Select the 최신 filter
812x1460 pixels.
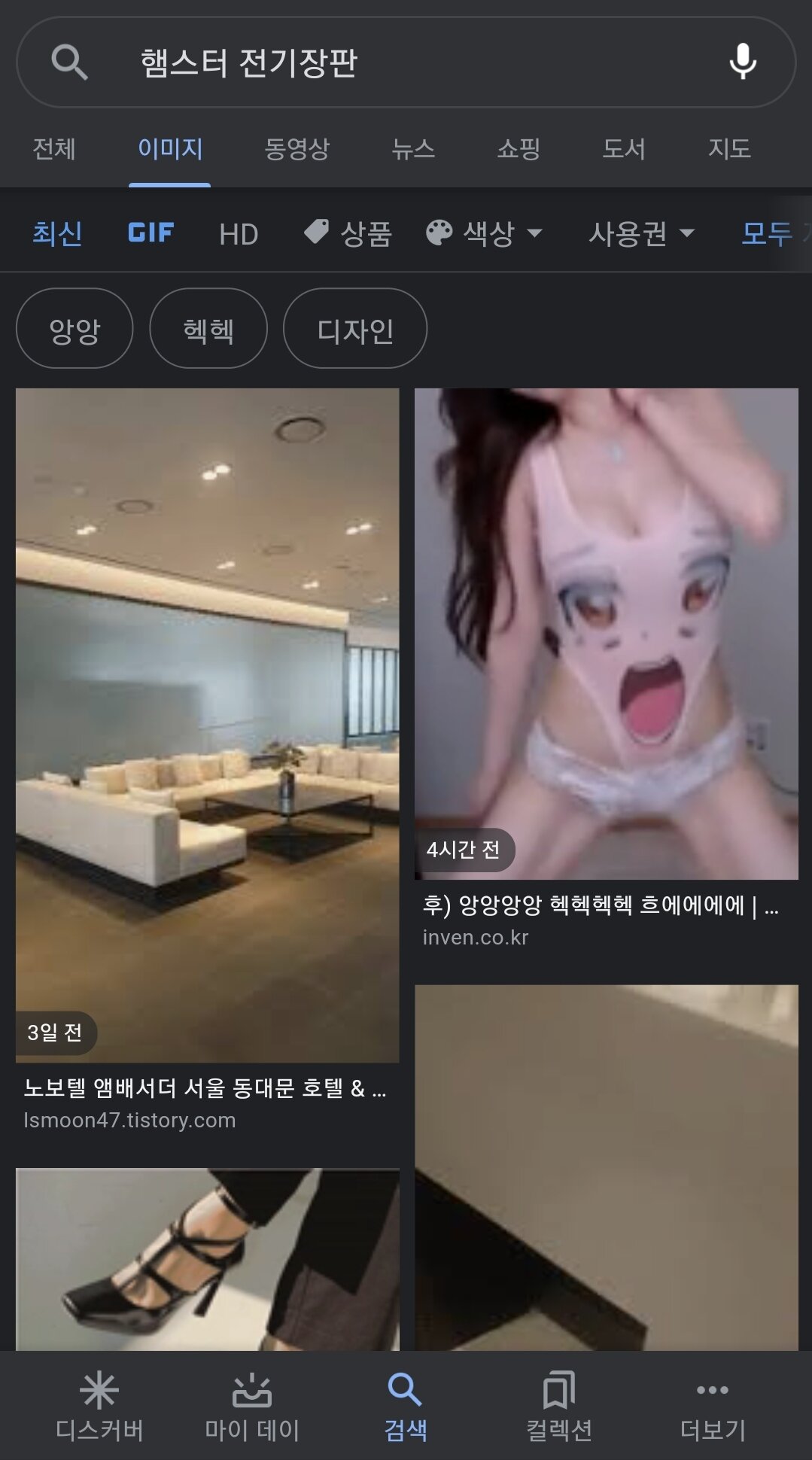point(57,233)
